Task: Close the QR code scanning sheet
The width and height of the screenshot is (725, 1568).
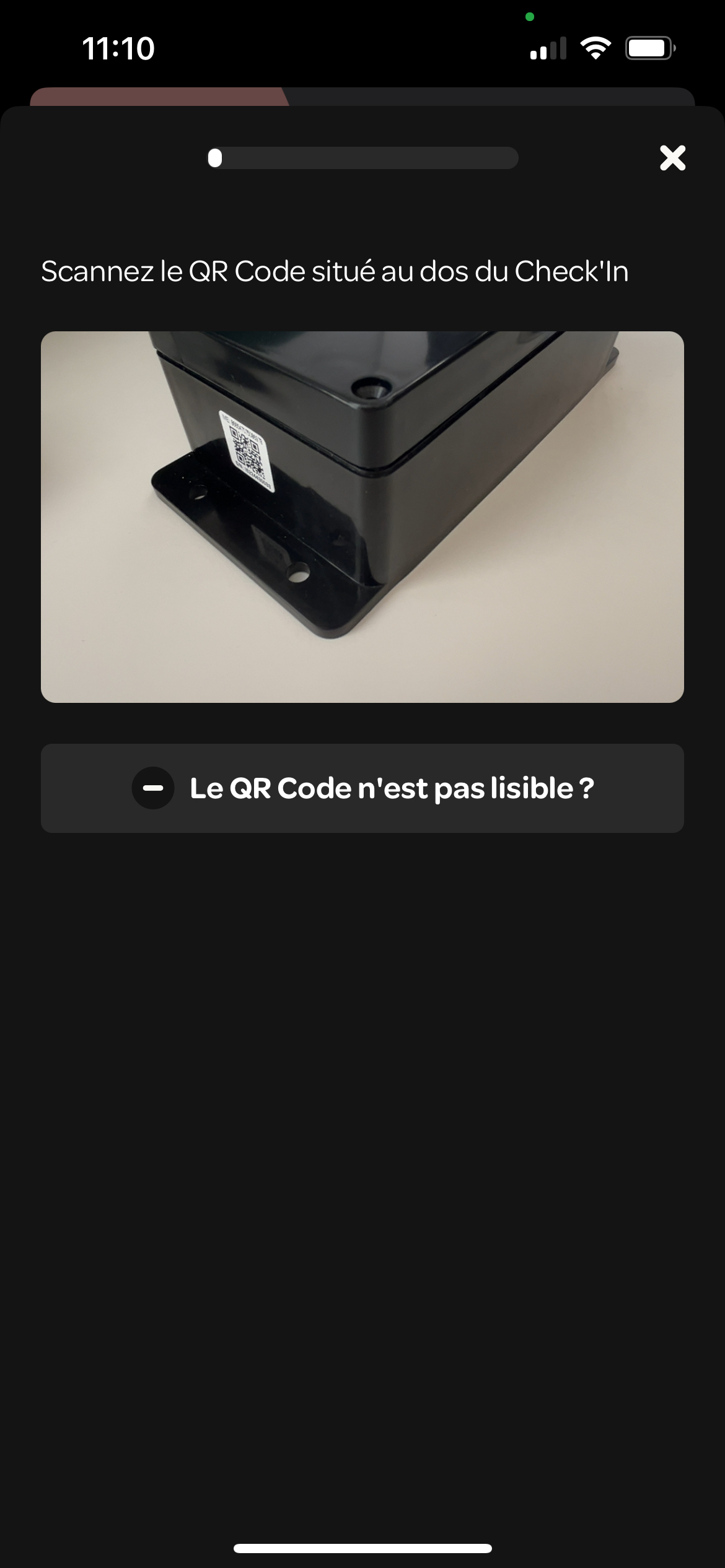Action: [672, 158]
